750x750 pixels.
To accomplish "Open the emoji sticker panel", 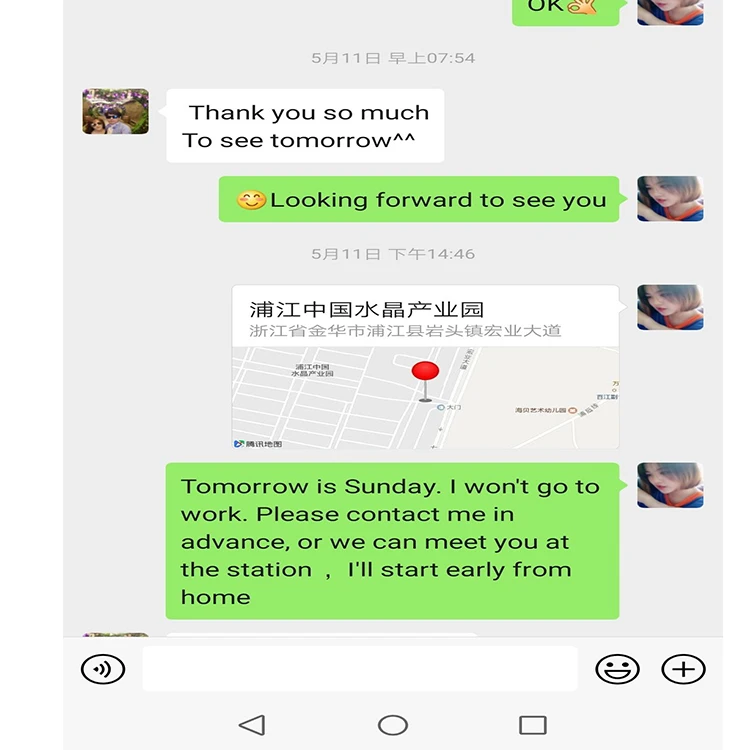I will click(x=617, y=669).
